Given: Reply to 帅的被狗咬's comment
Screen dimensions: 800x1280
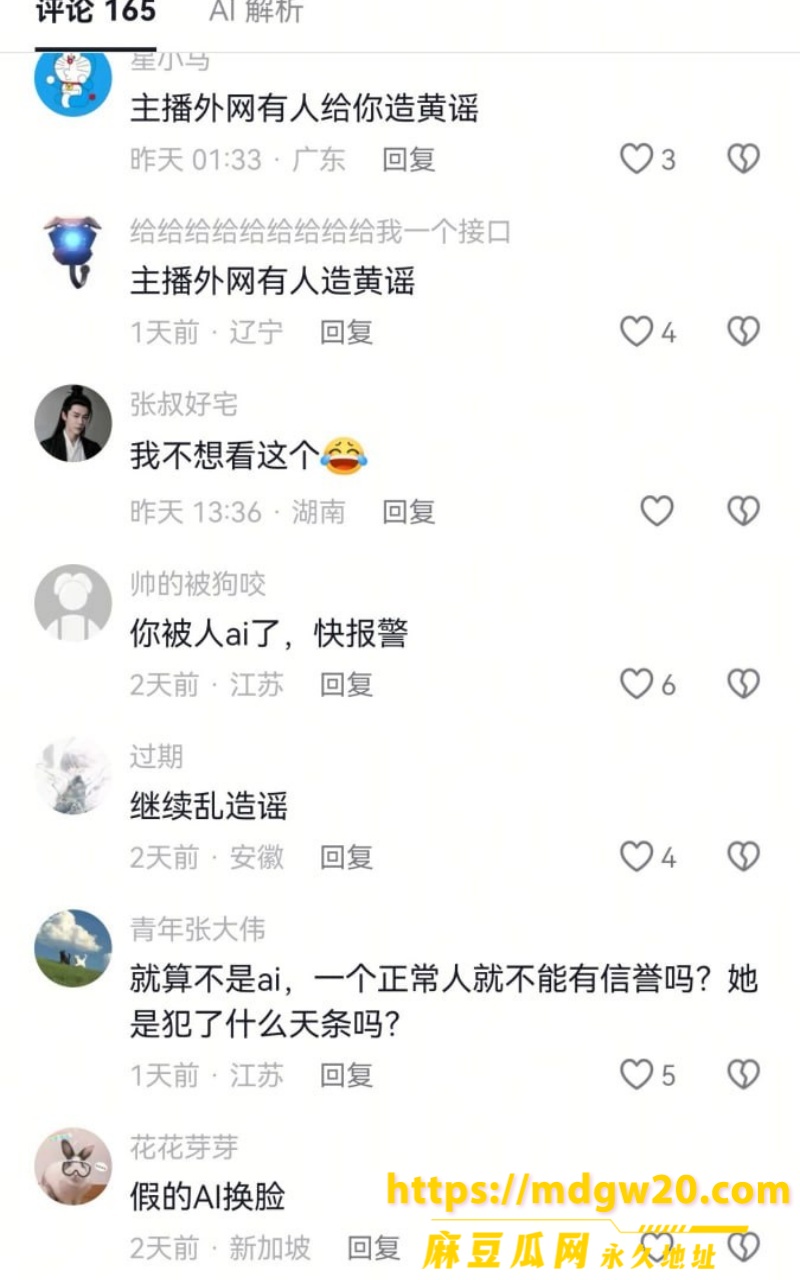Looking at the screenshot, I should click(346, 684).
